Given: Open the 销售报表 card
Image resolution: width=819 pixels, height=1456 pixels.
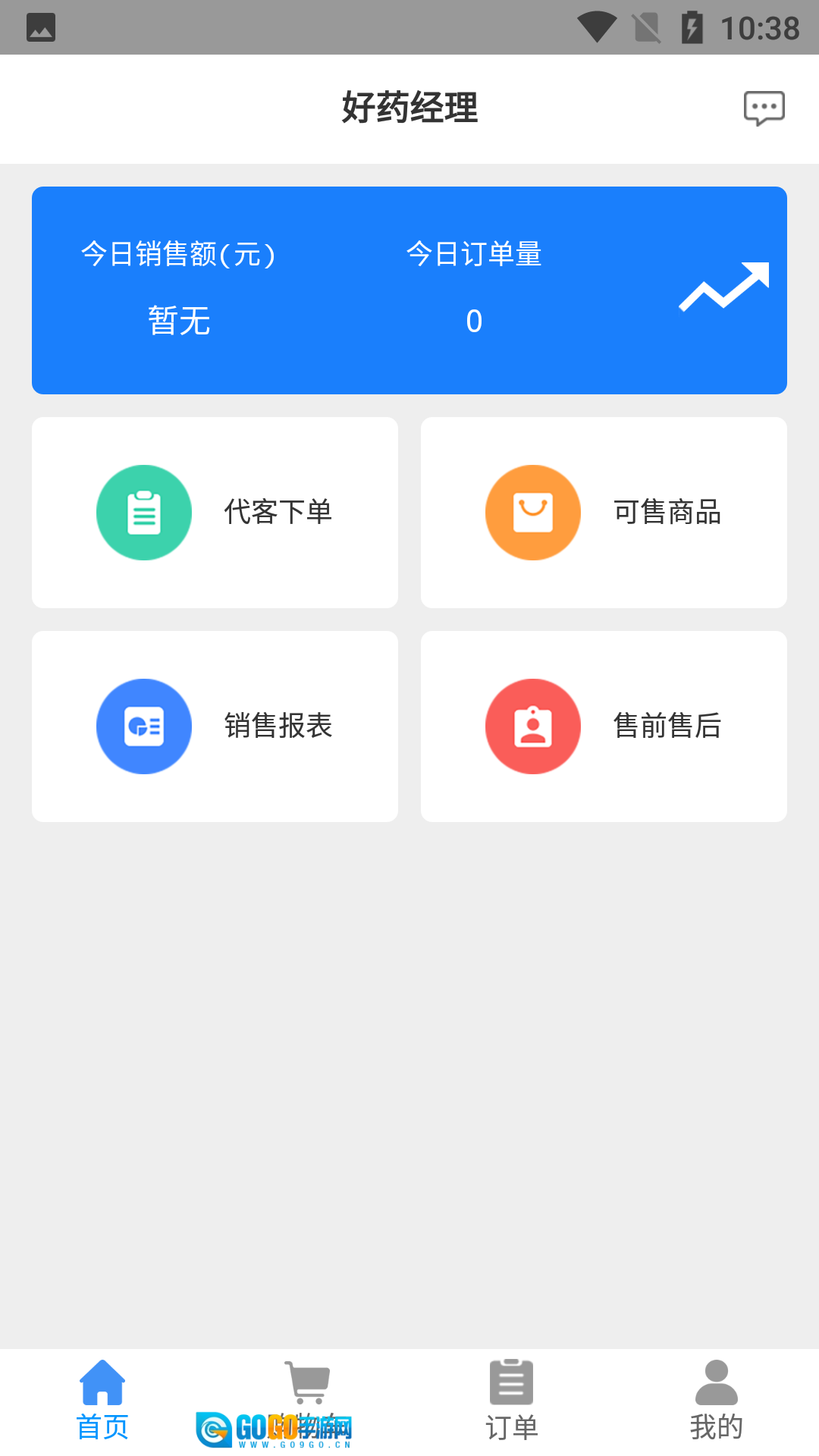Looking at the screenshot, I should [215, 726].
